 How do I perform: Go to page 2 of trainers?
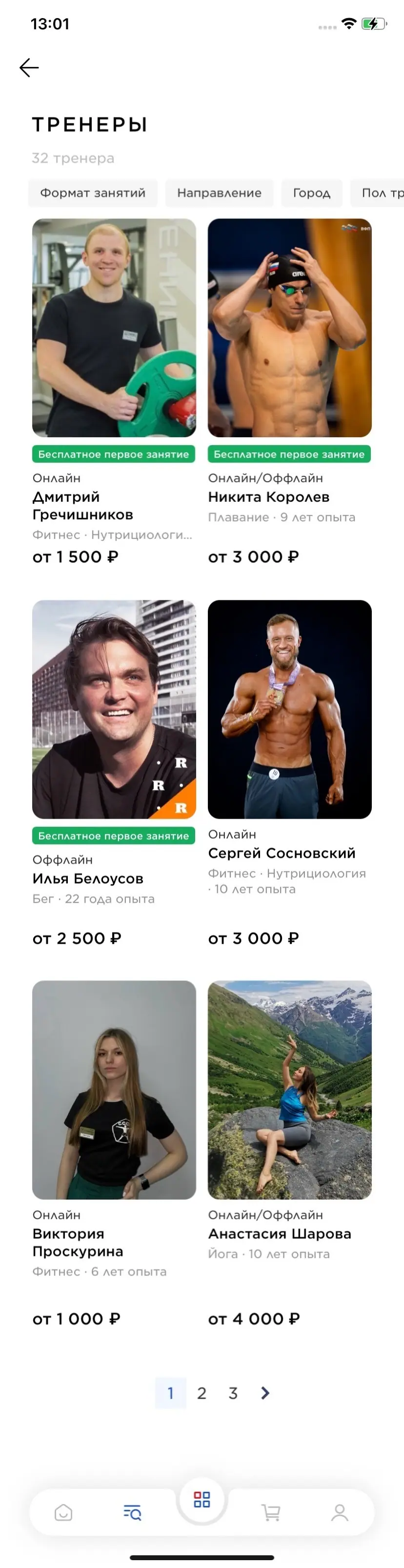click(202, 1393)
